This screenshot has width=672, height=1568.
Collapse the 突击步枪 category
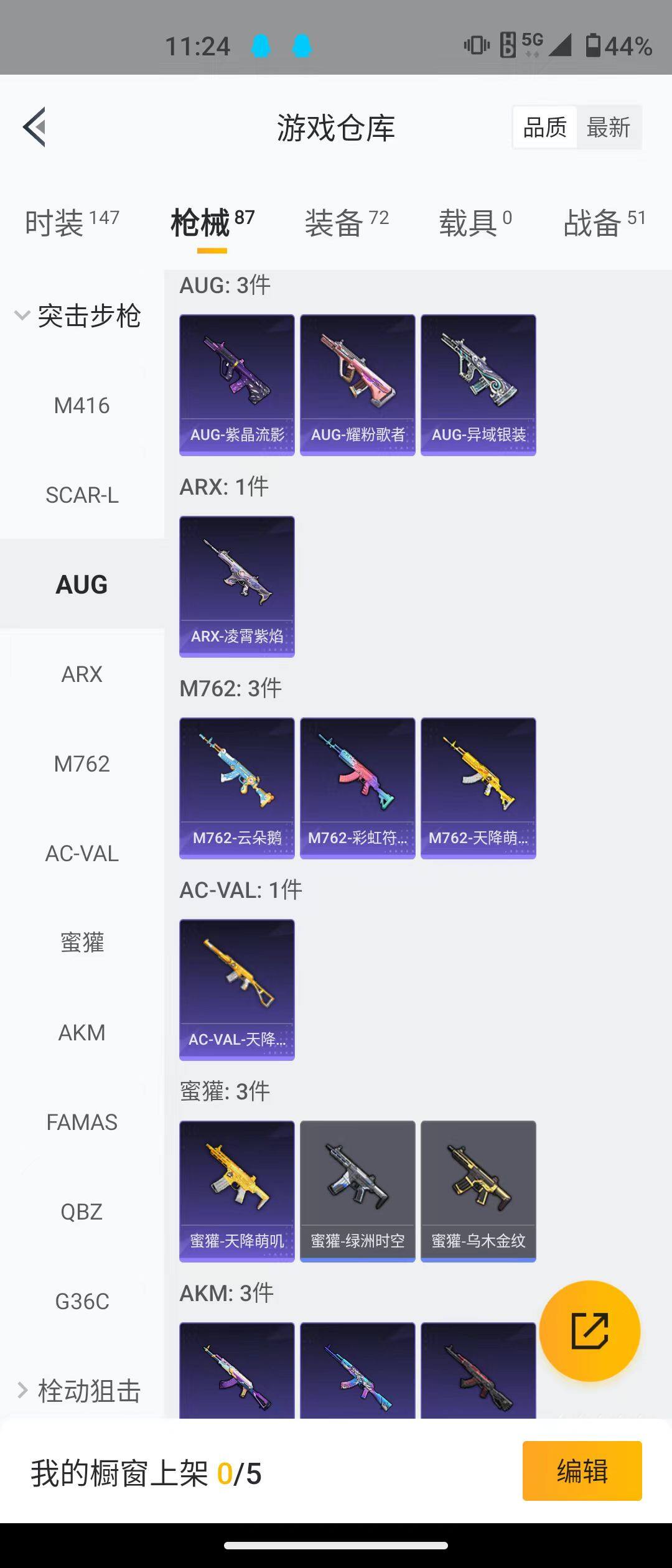[78, 316]
